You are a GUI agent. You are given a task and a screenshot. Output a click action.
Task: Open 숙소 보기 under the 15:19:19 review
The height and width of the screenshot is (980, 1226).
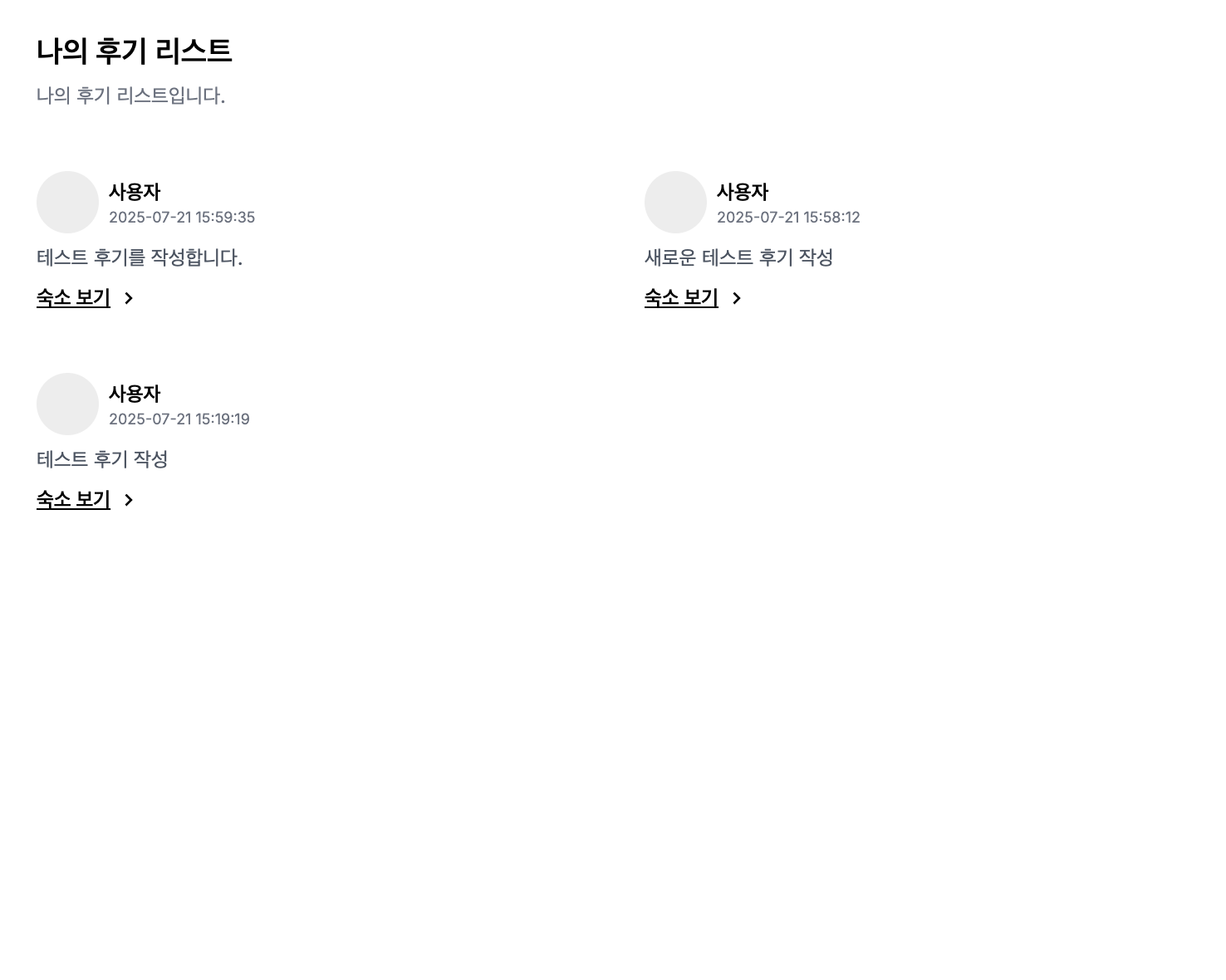(x=74, y=499)
